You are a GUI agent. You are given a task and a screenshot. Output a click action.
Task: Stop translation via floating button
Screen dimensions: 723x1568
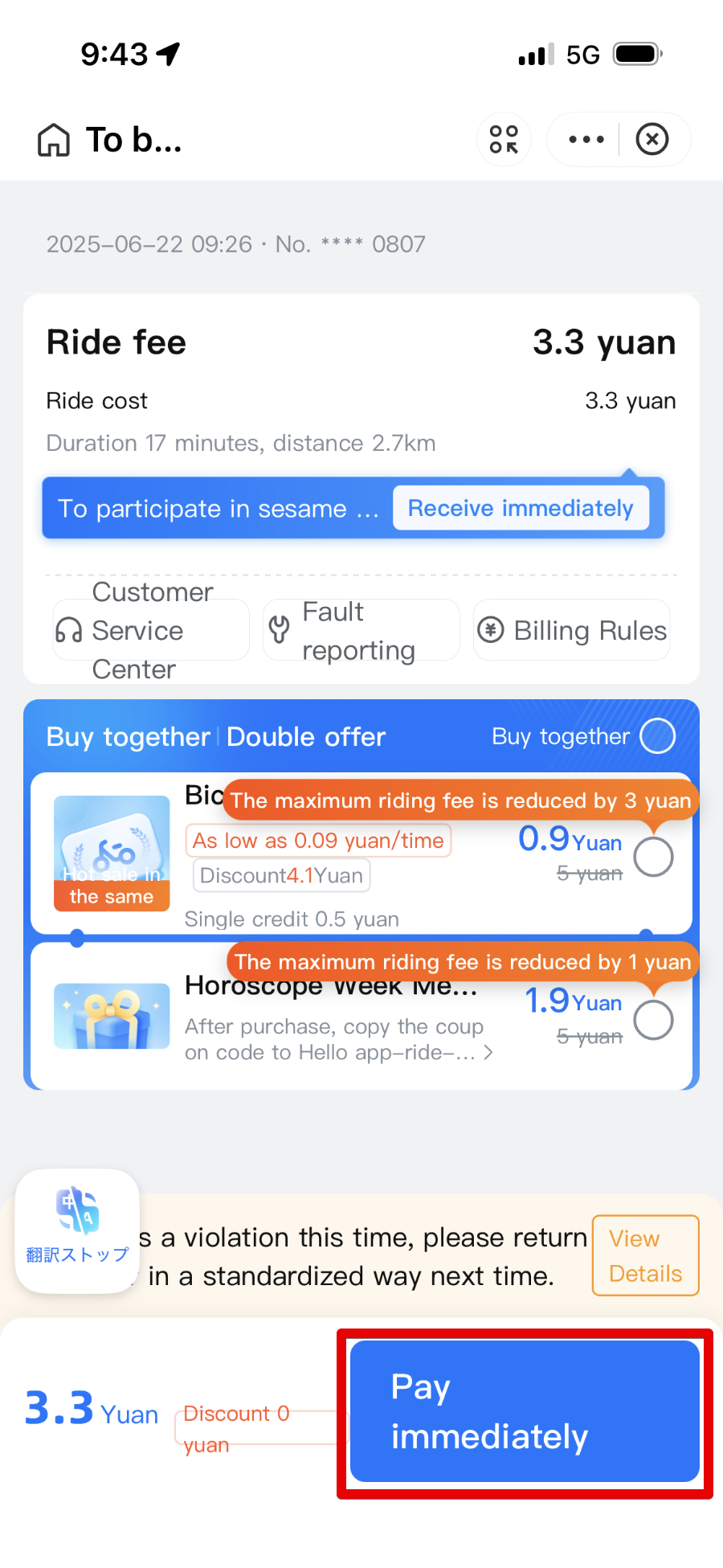[x=78, y=1230]
